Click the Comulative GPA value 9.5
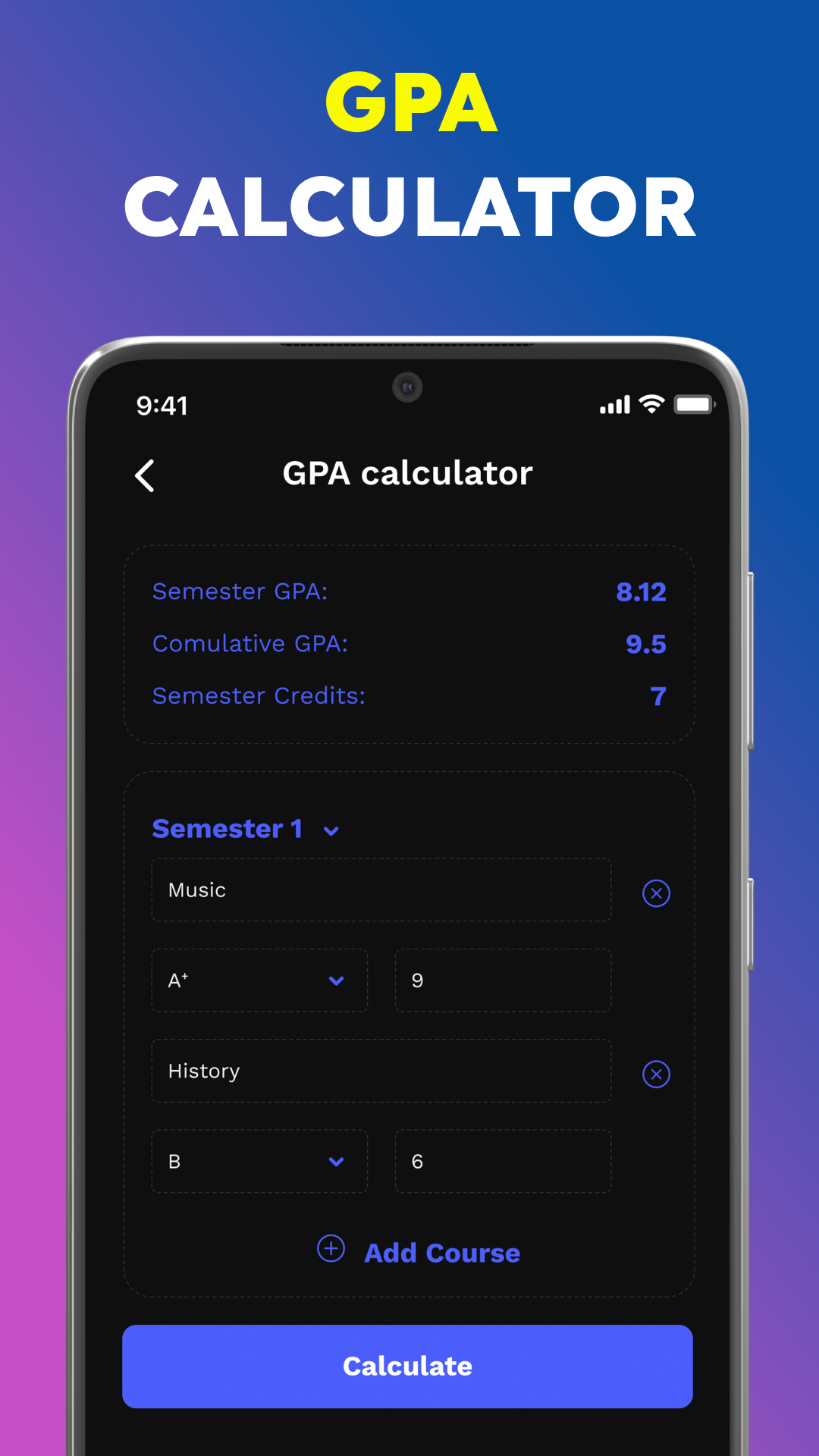Screen dimensions: 819x1456 point(645,644)
